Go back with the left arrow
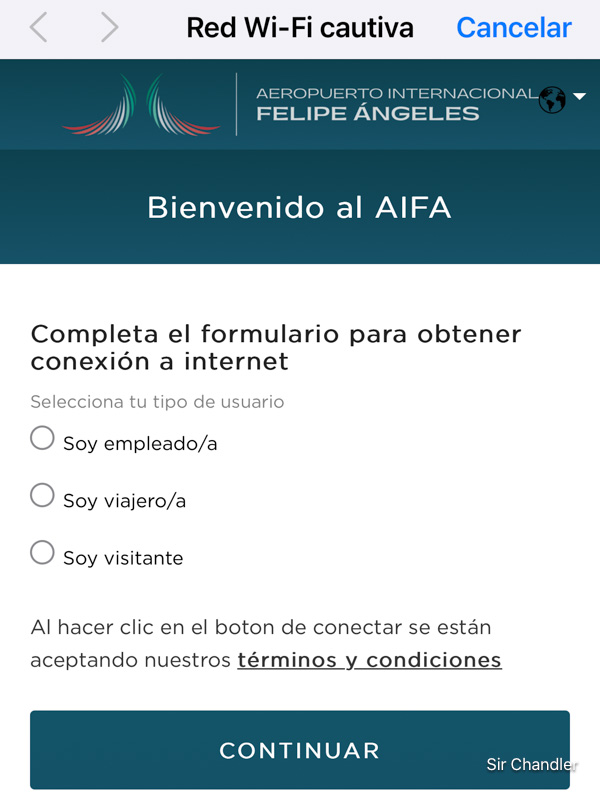The image size is (600, 800). 39,28
